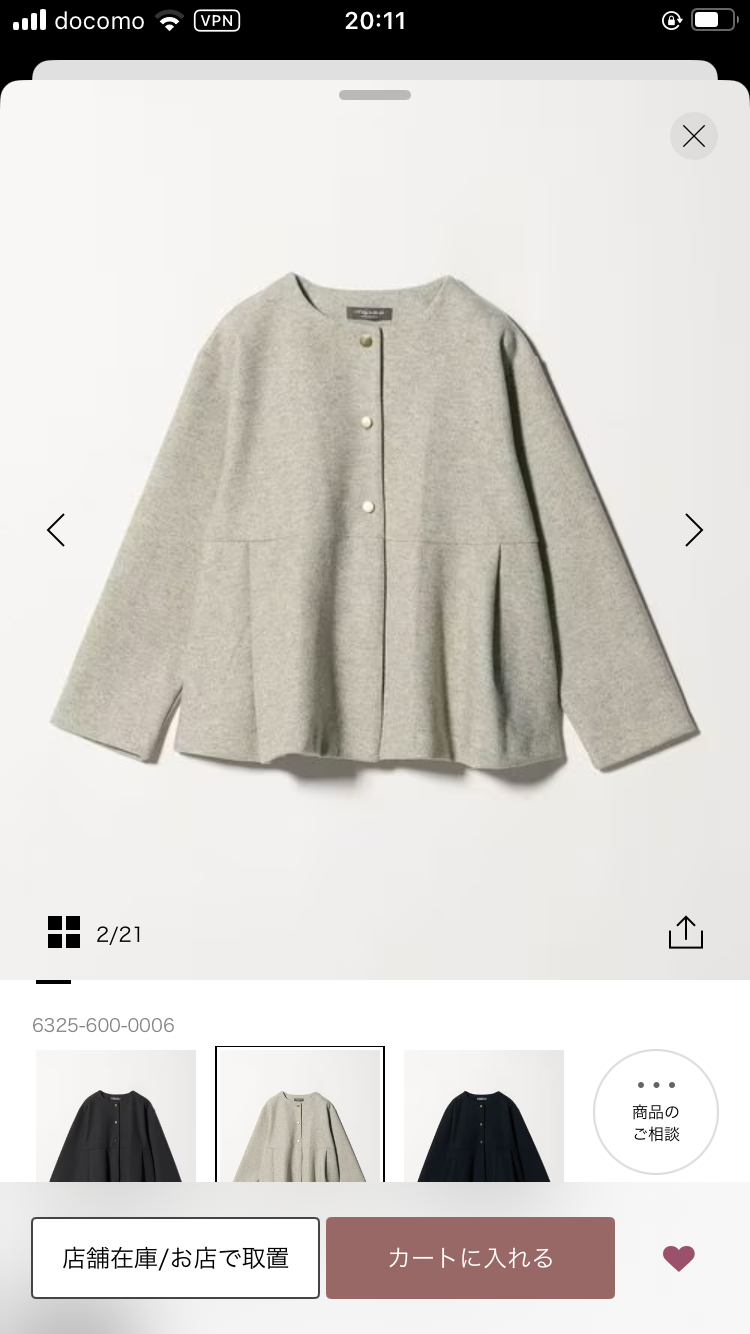The width and height of the screenshot is (750, 1334).
Task: Select the black jacket color variant
Action: pyautogui.click(x=115, y=1116)
